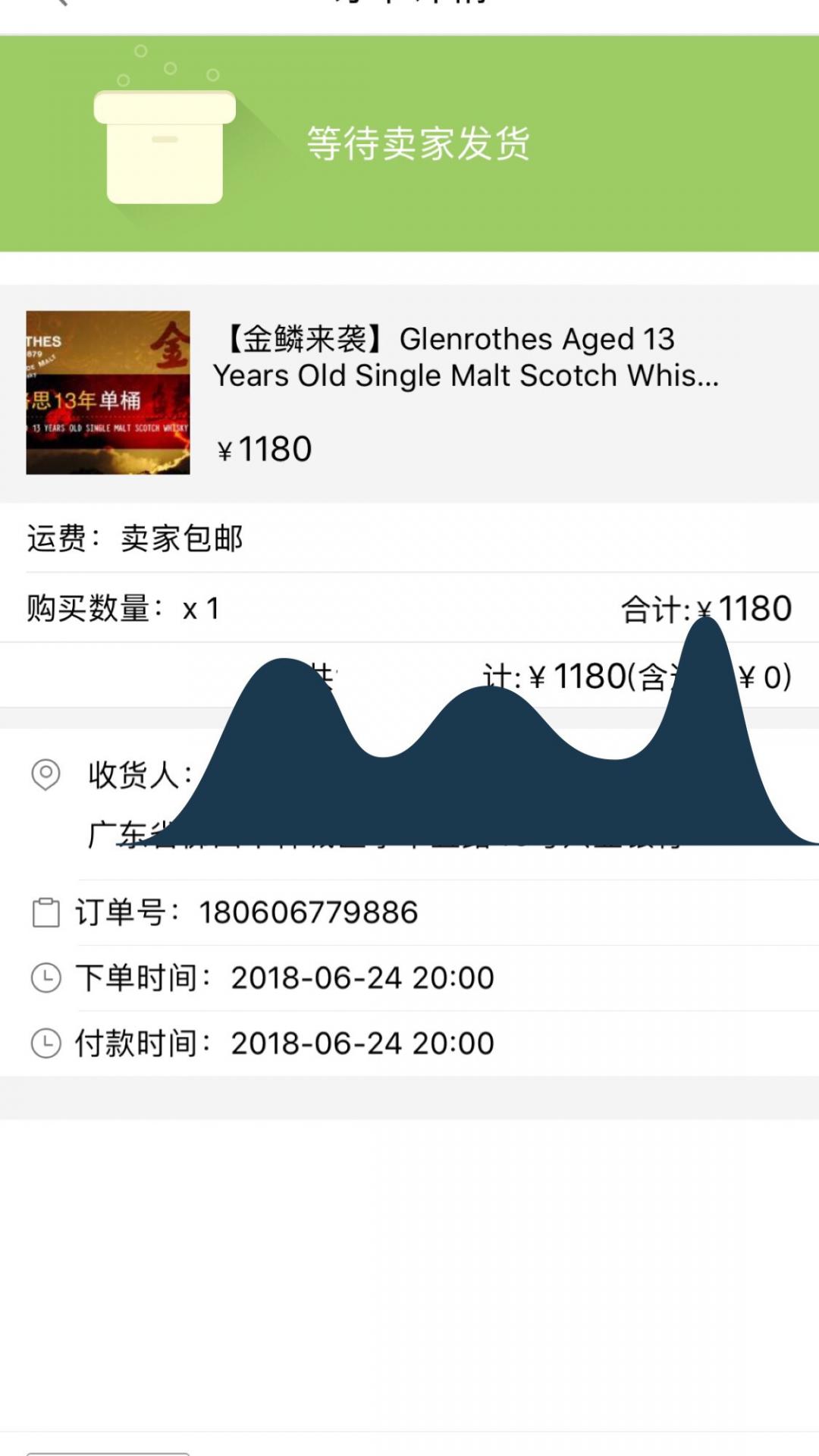Image resolution: width=819 pixels, height=1456 pixels.
Task: Open the Glenrothes Aged 13 Years product title
Action: tap(466, 356)
